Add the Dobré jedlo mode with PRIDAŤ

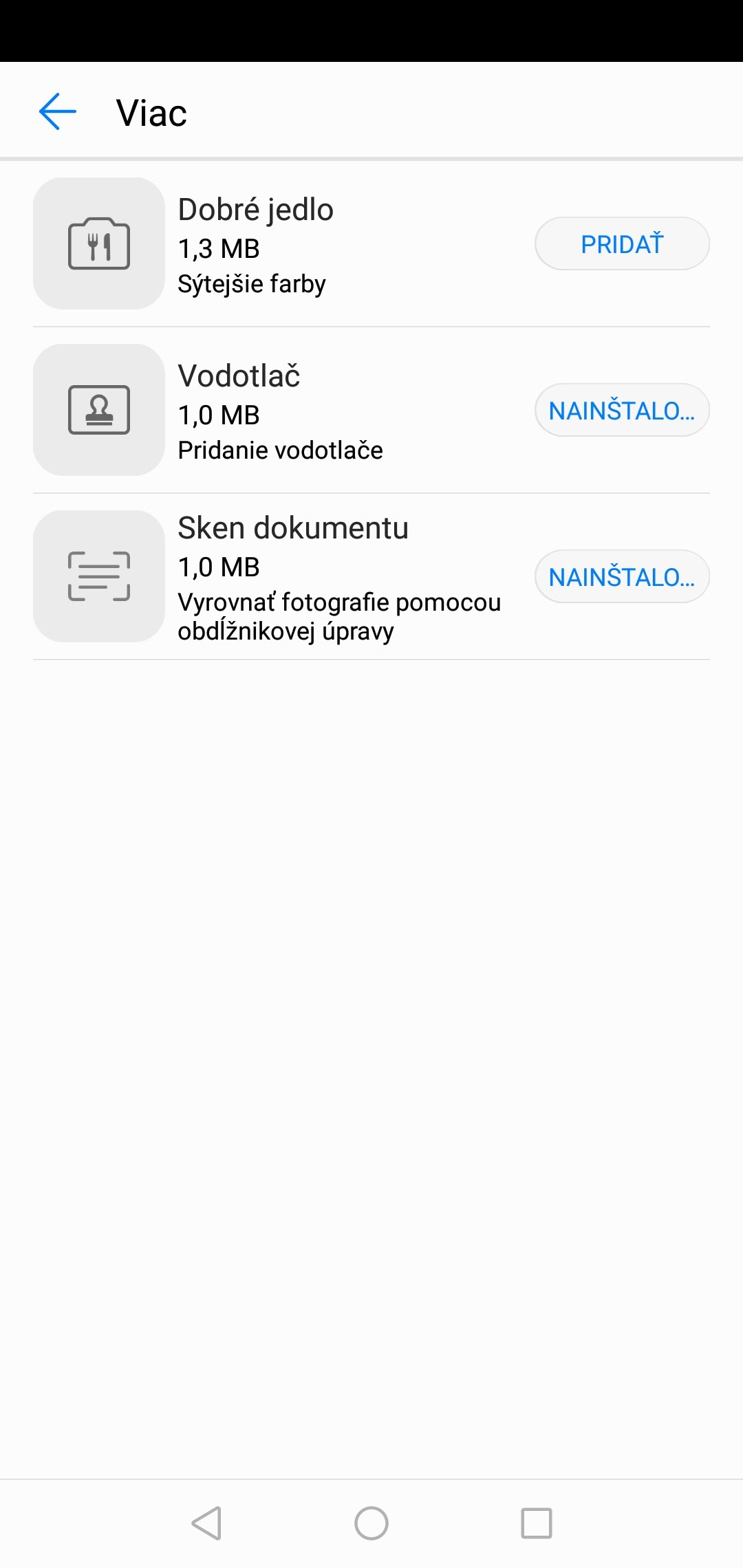[622, 243]
